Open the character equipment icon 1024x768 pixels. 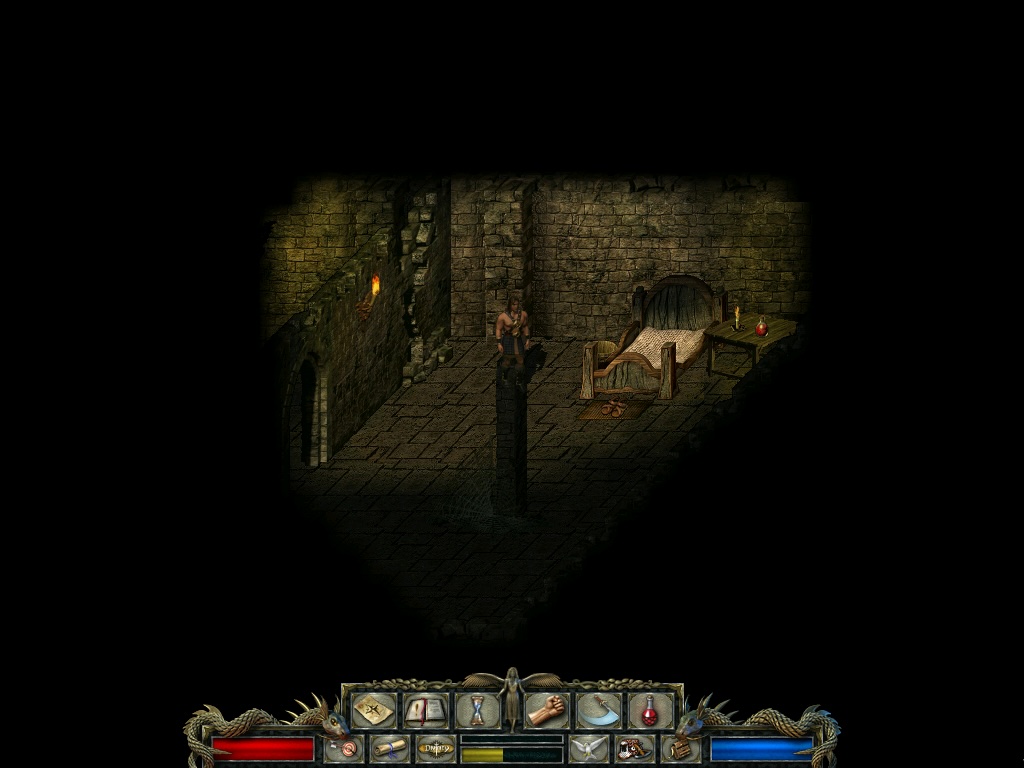634,748
